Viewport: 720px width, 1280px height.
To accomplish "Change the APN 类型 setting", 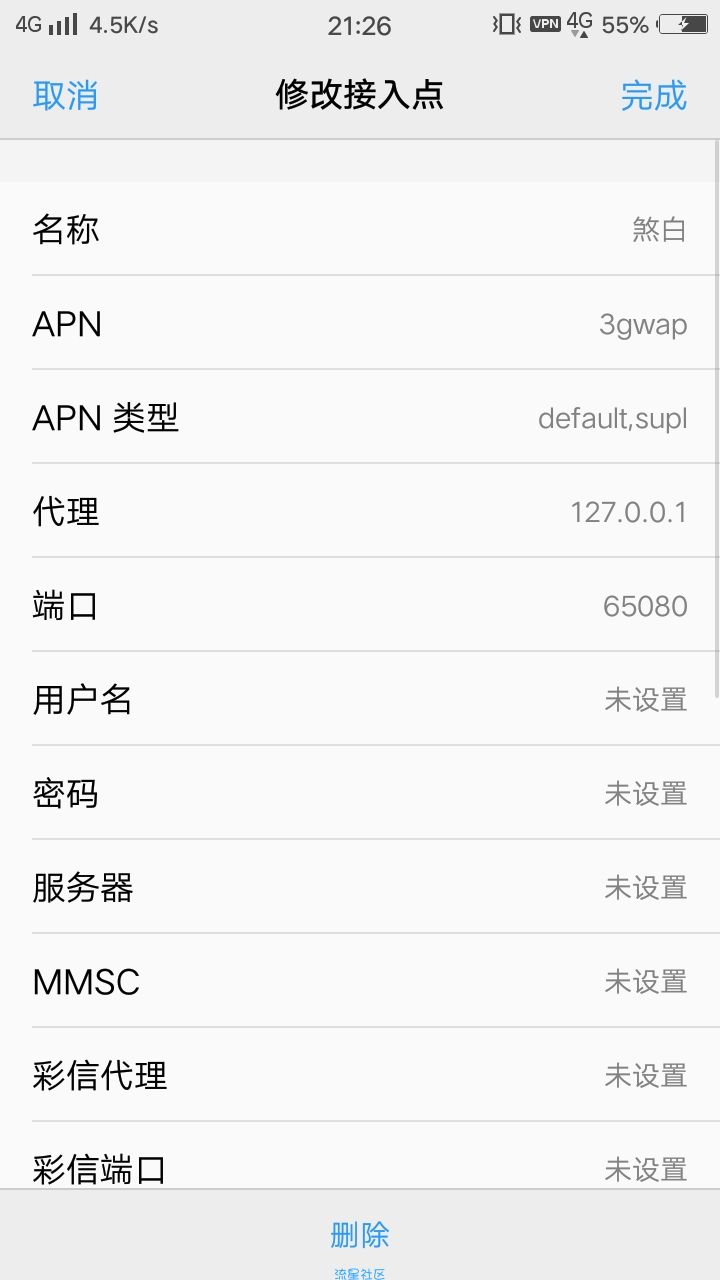I will [360, 417].
